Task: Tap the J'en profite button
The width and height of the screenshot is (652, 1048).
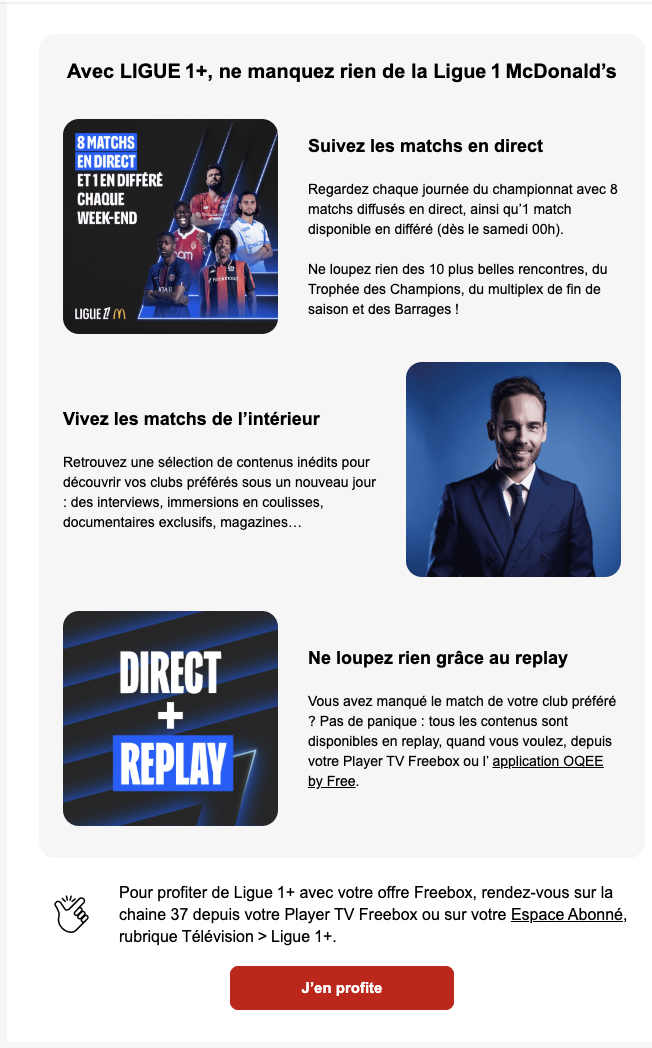Action: click(x=342, y=988)
